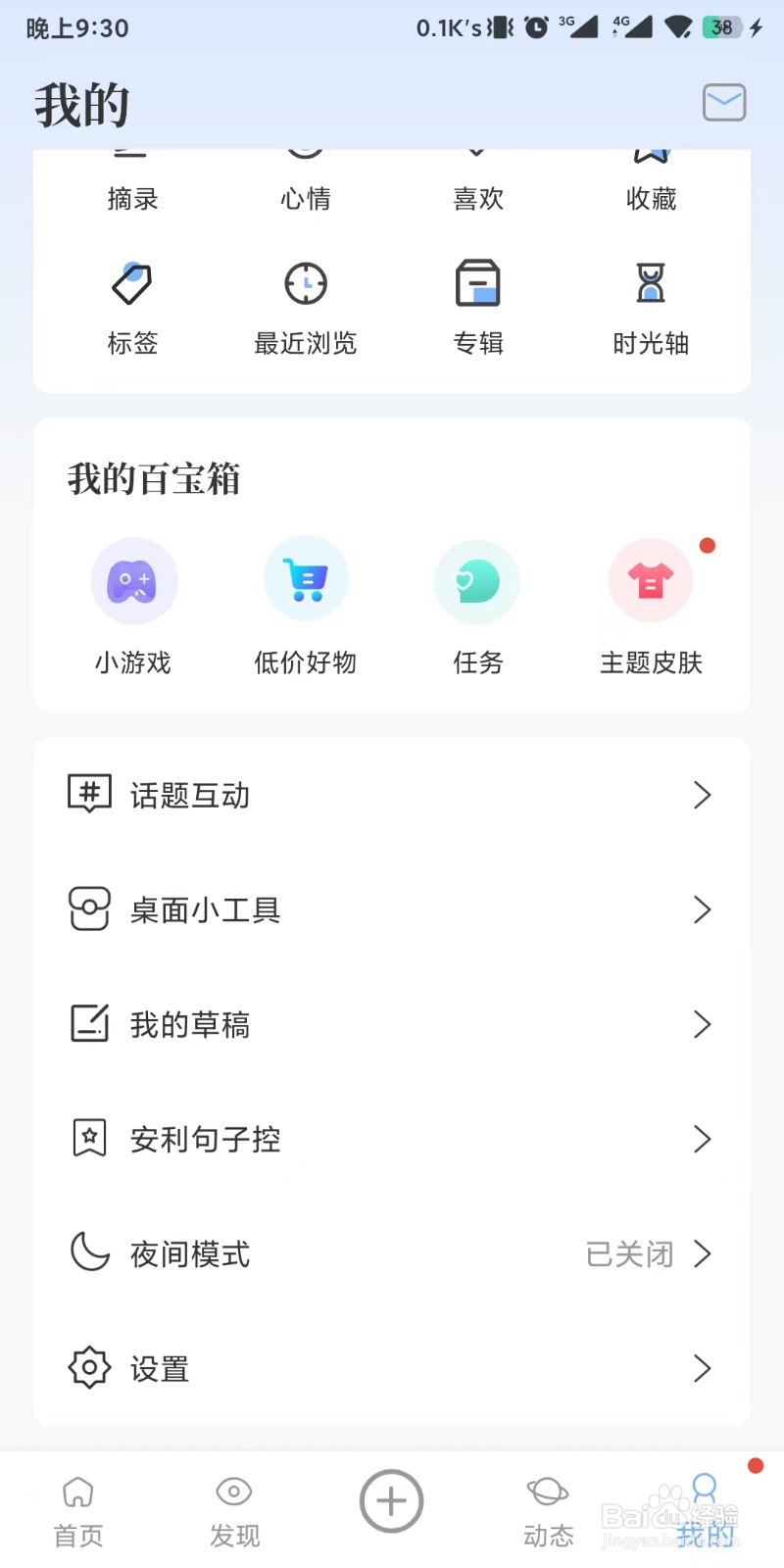Open the mail inbox icon
Image resolution: width=784 pixels, height=1568 pixels.
click(x=724, y=102)
